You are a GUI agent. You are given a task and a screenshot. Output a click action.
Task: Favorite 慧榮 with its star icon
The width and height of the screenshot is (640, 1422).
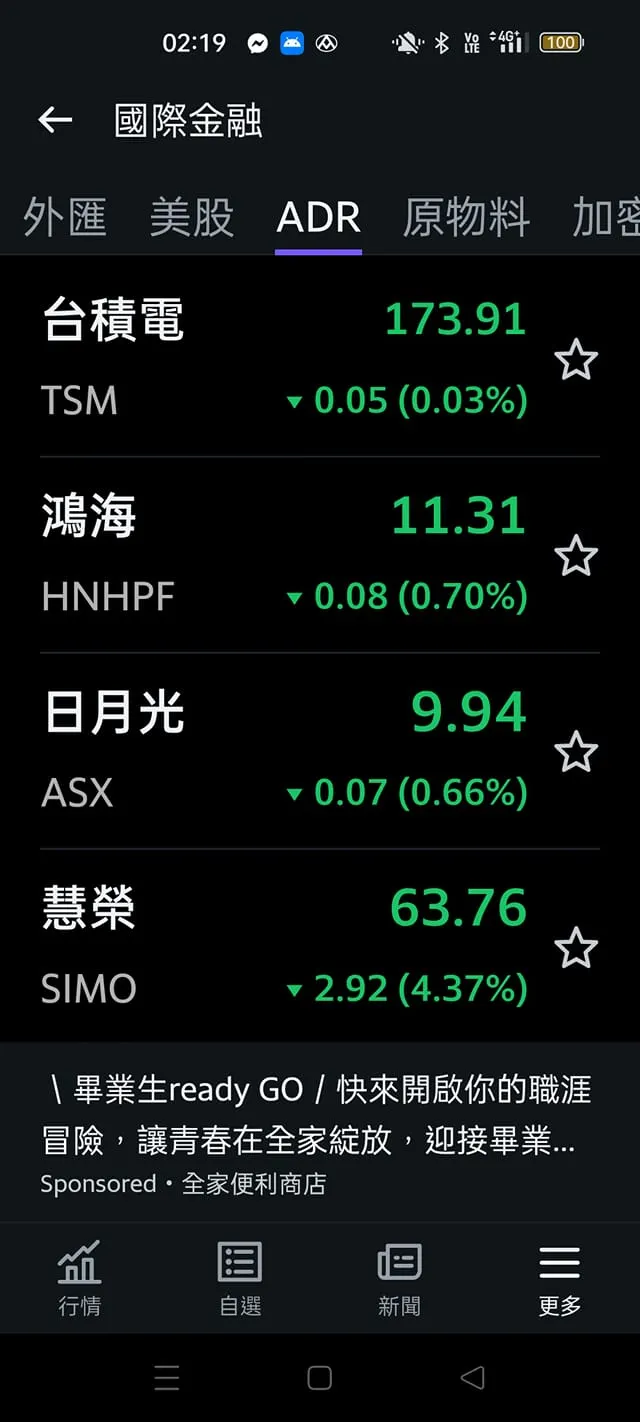pos(576,948)
